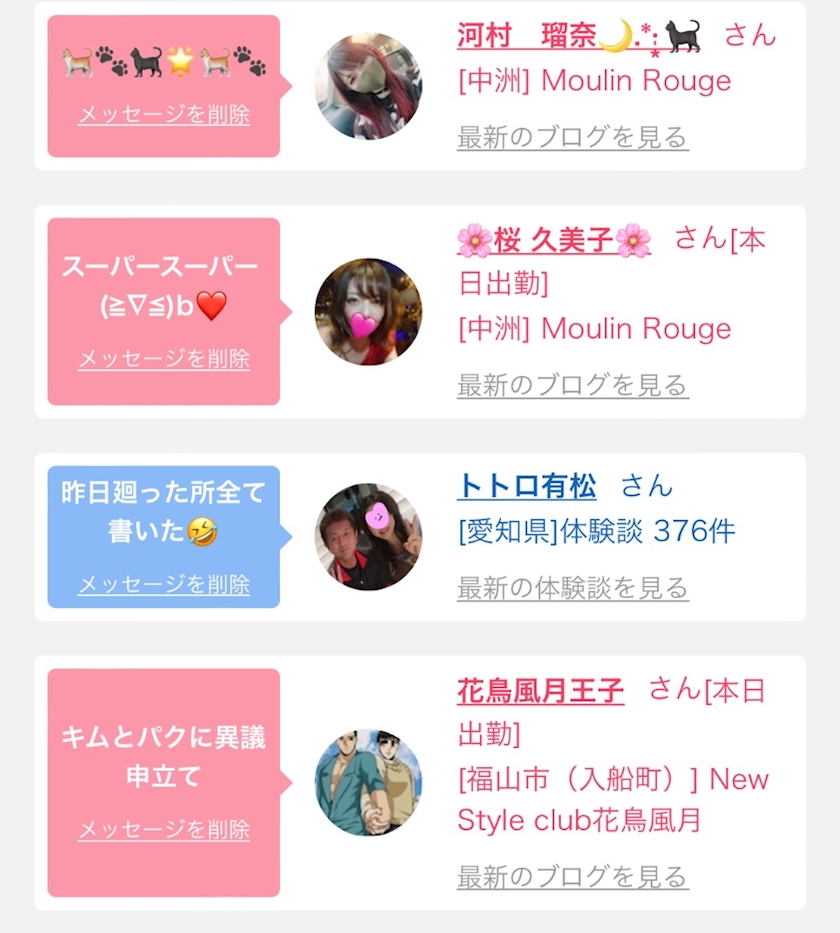The width and height of the screenshot is (840, 933).
Task: View 河村 瑠奈's latest blog
Action: pyautogui.click(x=573, y=137)
